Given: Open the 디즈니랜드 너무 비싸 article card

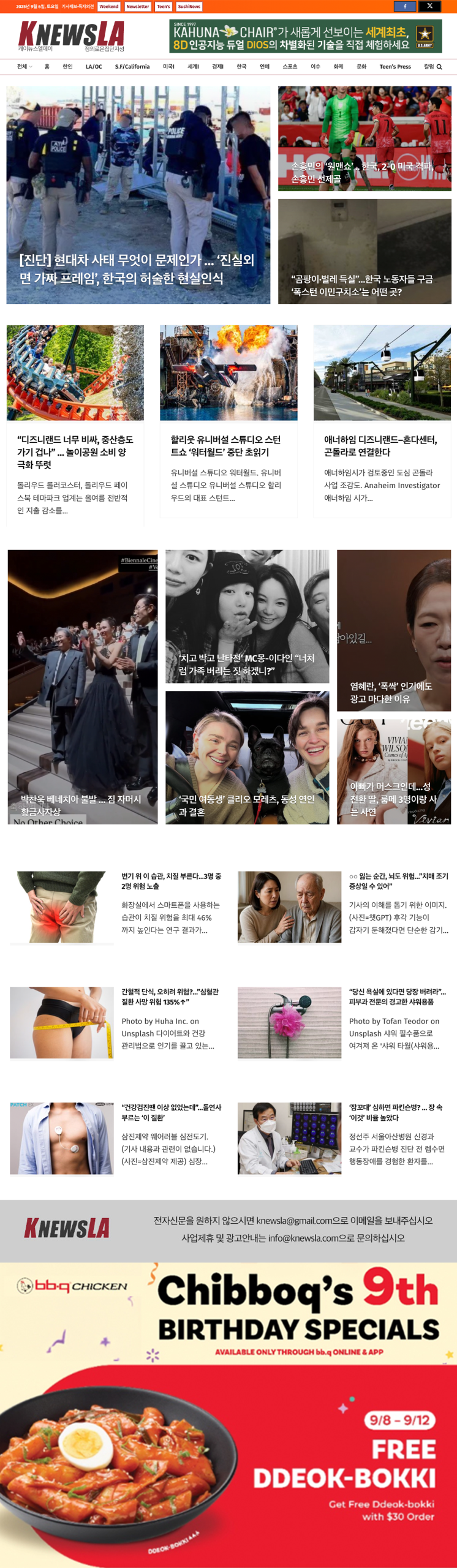Looking at the screenshot, I should point(75,452).
